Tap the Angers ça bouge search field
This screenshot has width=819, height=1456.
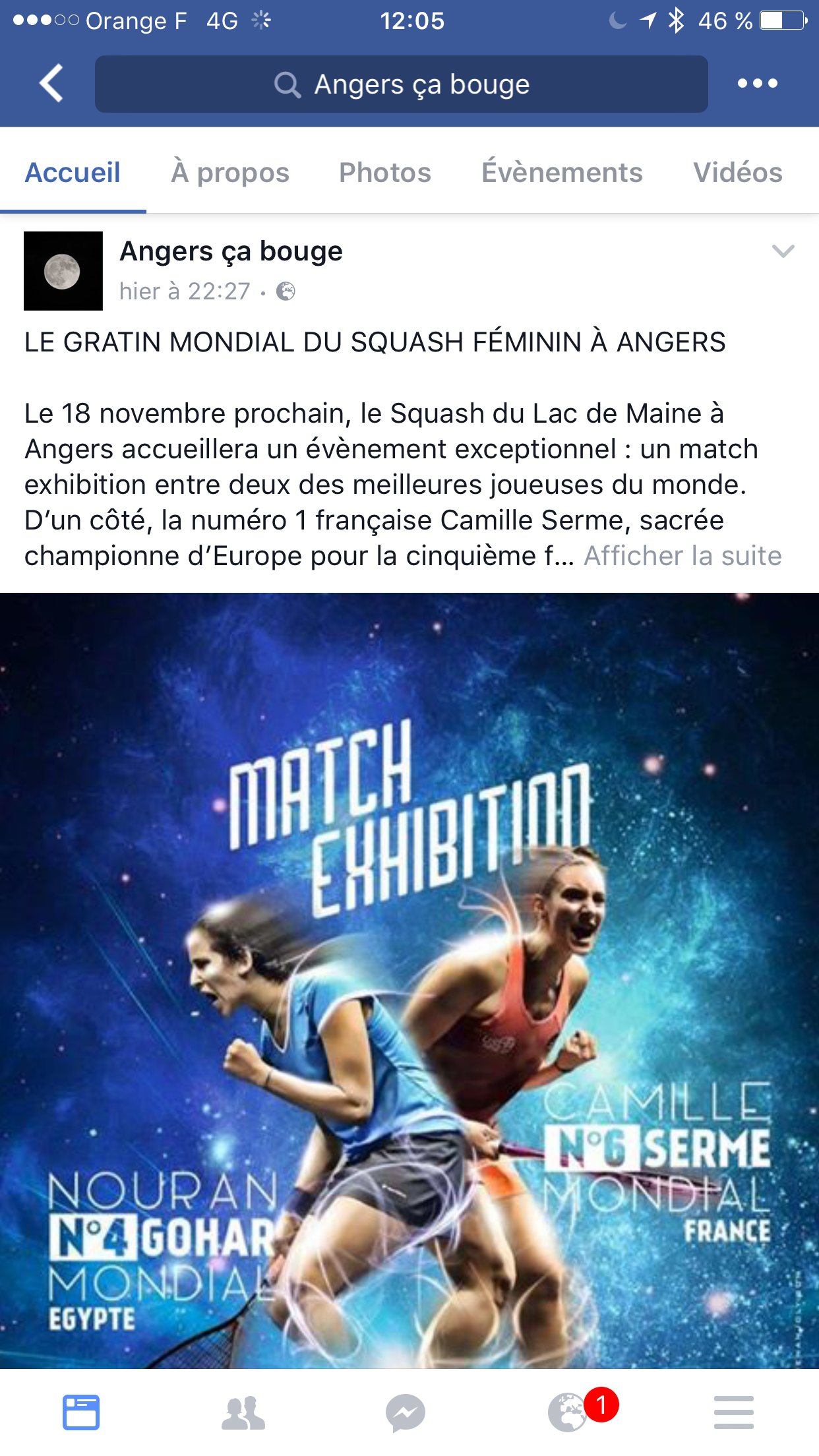tap(402, 84)
